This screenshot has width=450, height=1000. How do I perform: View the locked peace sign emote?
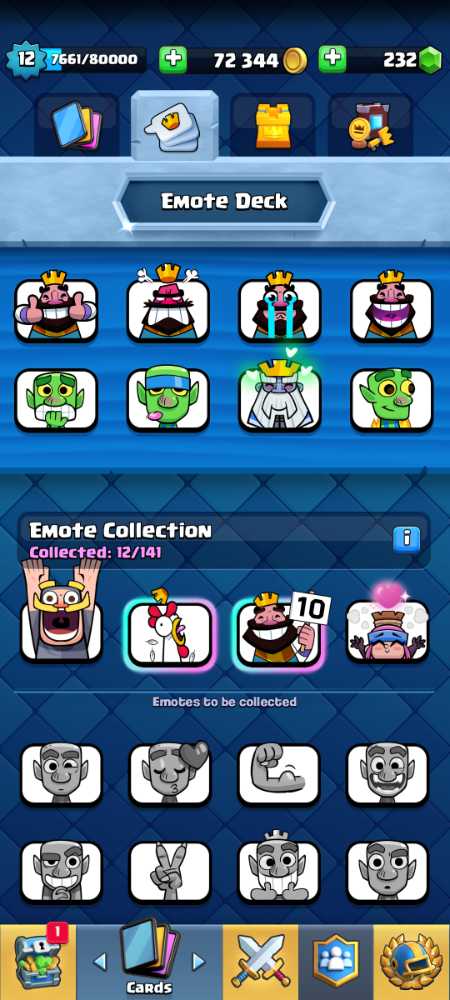pos(170,872)
